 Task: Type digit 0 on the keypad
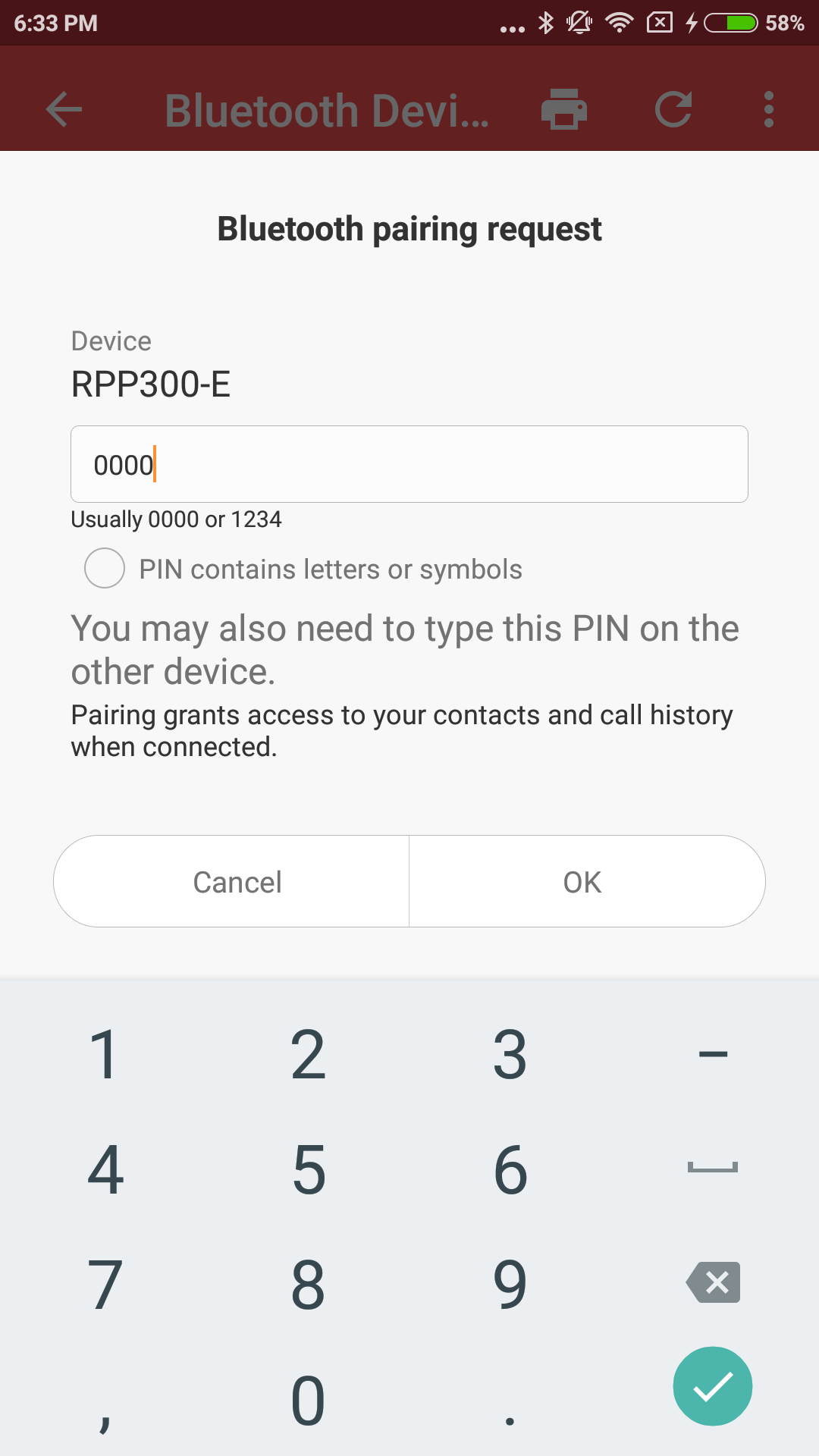308,1401
